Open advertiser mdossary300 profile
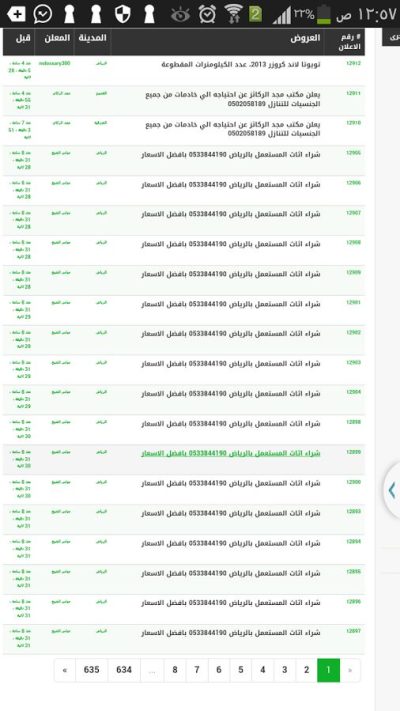 pyautogui.click(x=54, y=63)
